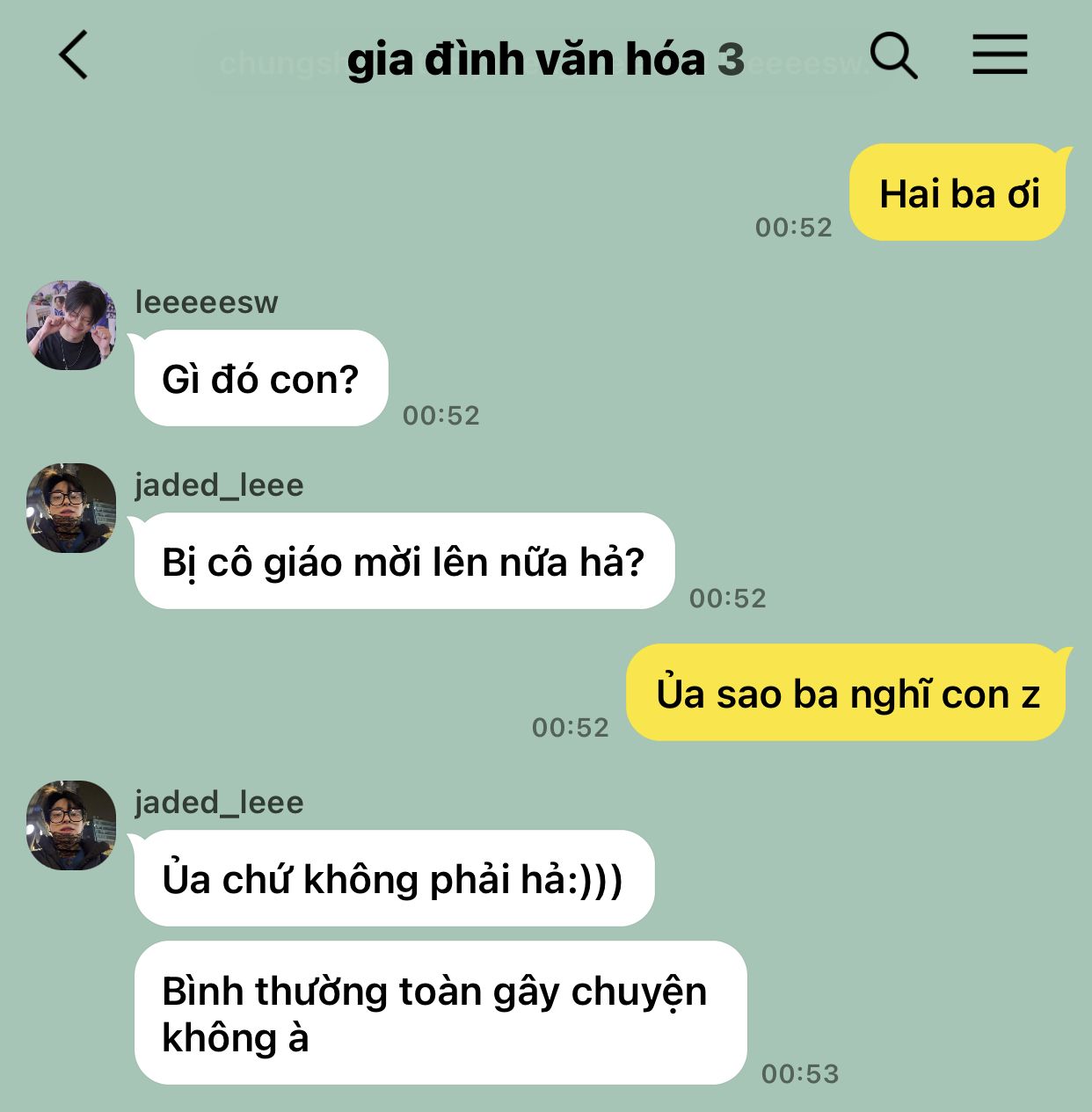Tap jaded_leee's avatar beside 'Ủa chứ không' message
Screen dimensions: 1092x1112
(x=71, y=825)
